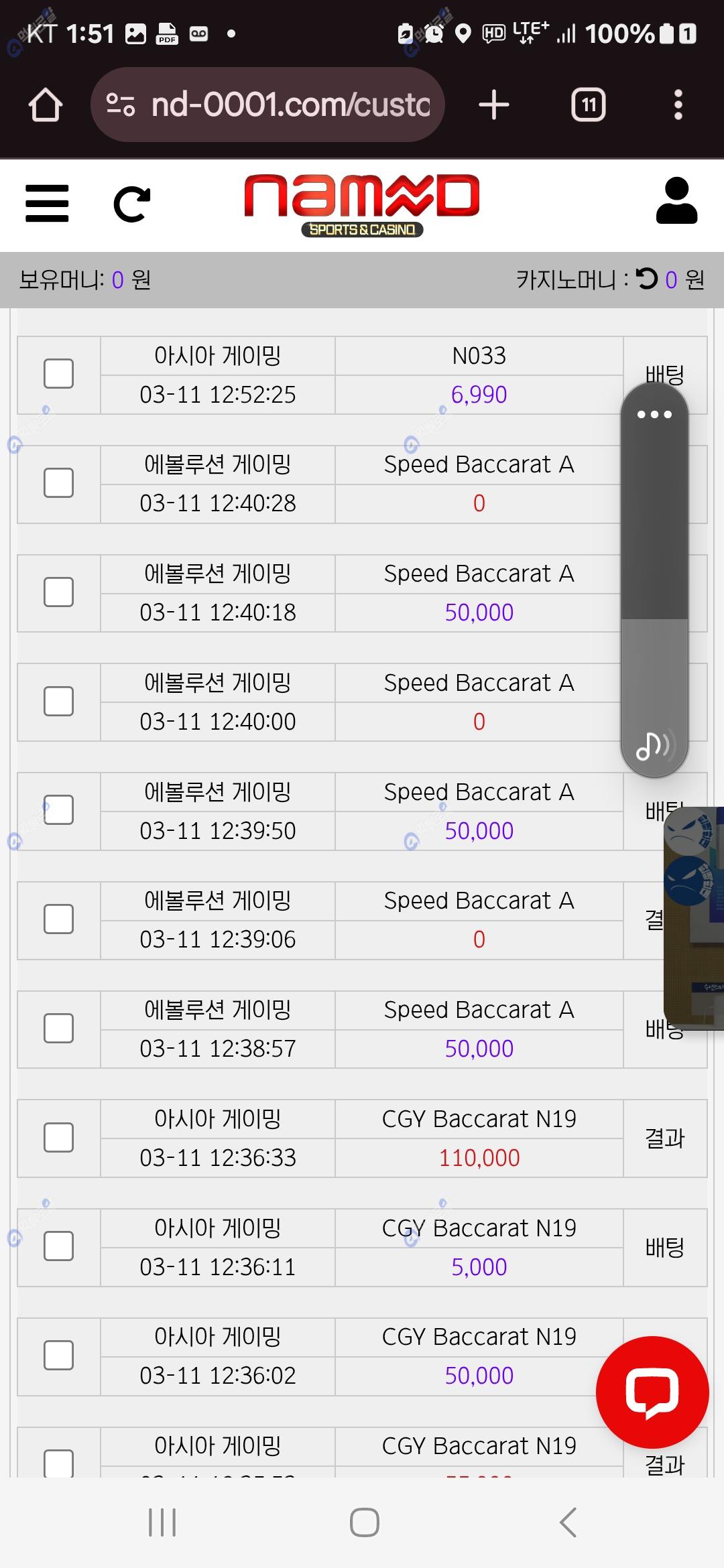Open the user profile icon
This screenshot has height=1568, width=724.
coord(676,201)
